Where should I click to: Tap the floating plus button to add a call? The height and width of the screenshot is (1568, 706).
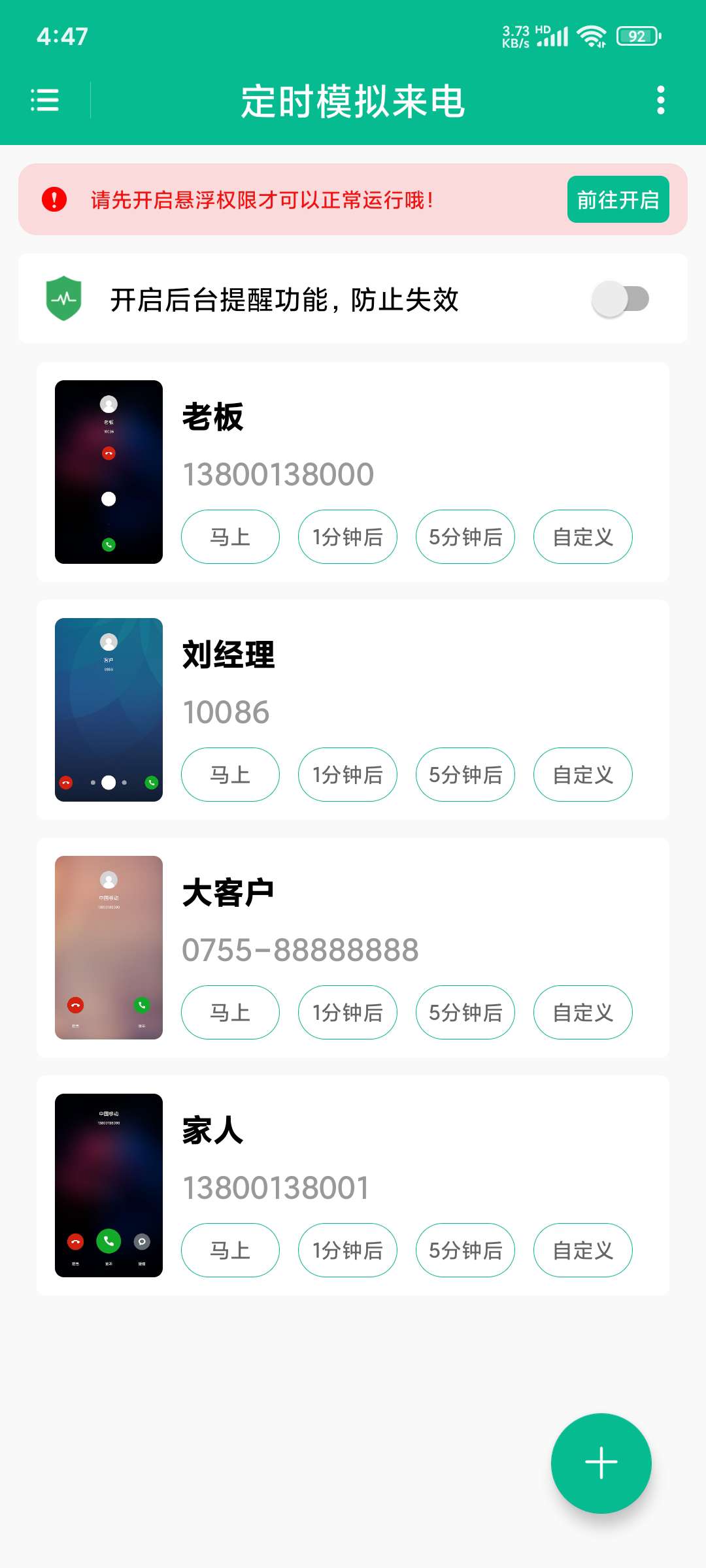[601, 1463]
